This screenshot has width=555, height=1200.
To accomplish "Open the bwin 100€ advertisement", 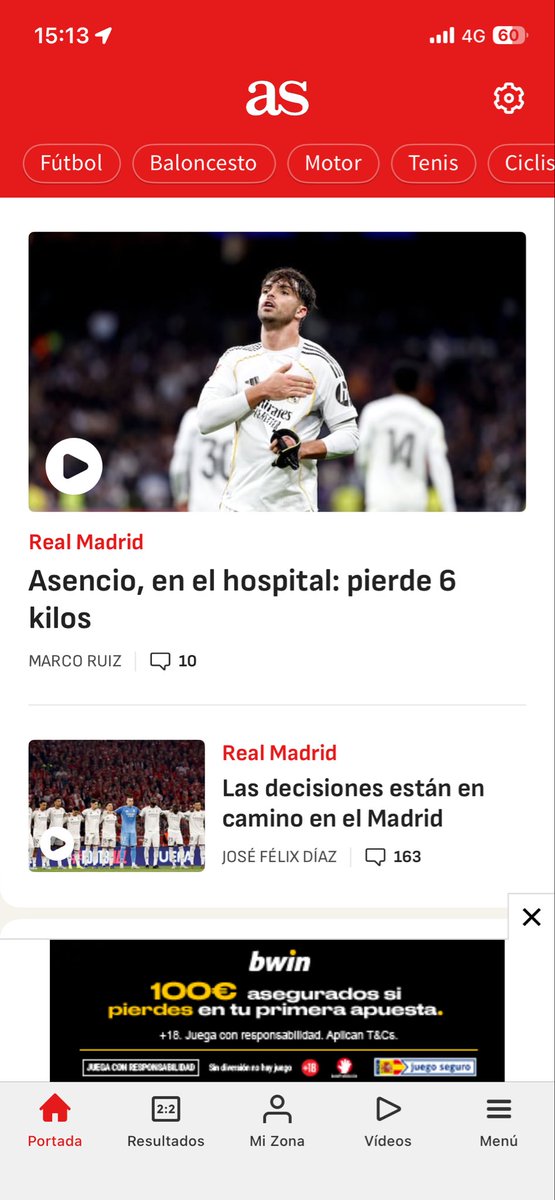I will (277, 1010).
